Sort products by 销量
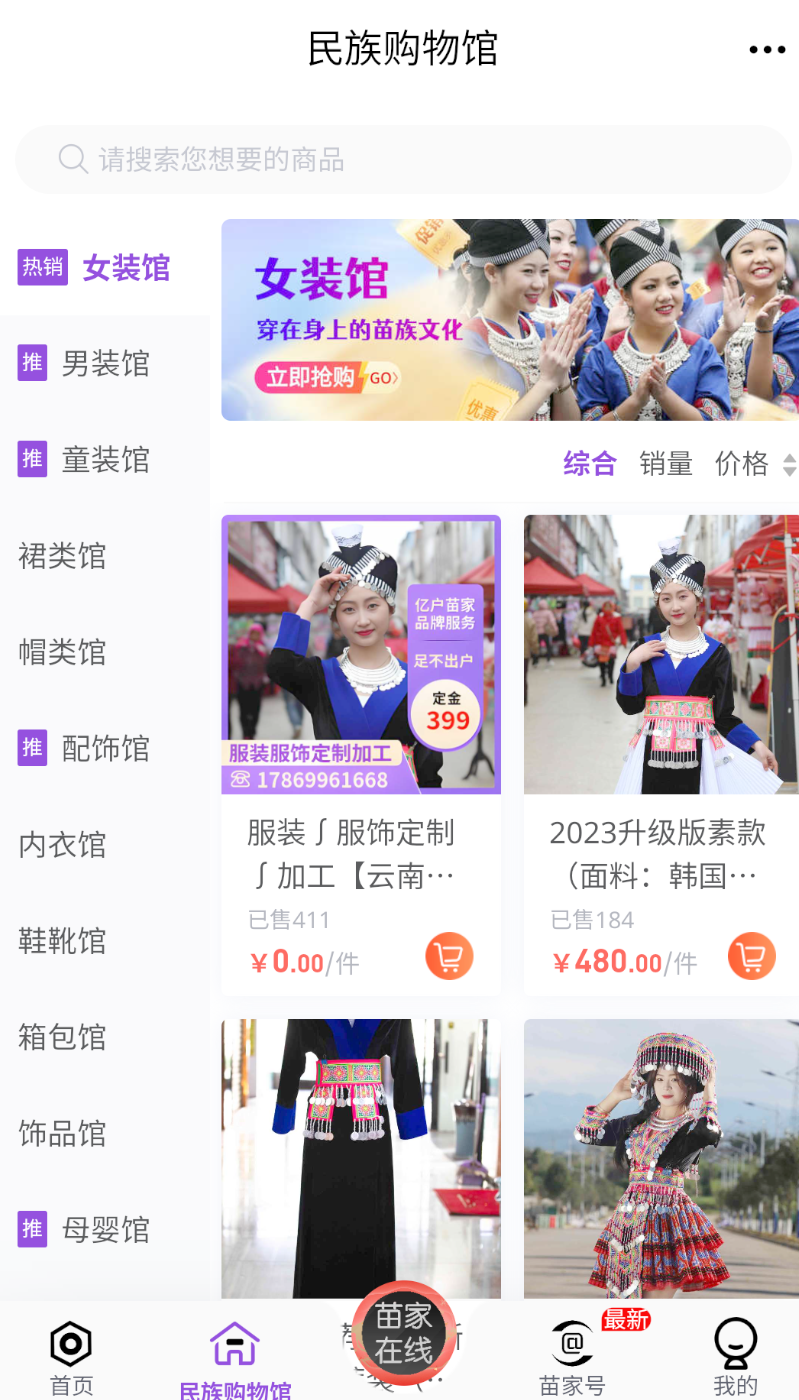The height and width of the screenshot is (1400, 799). pyautogui.click(x=666, y=464)
